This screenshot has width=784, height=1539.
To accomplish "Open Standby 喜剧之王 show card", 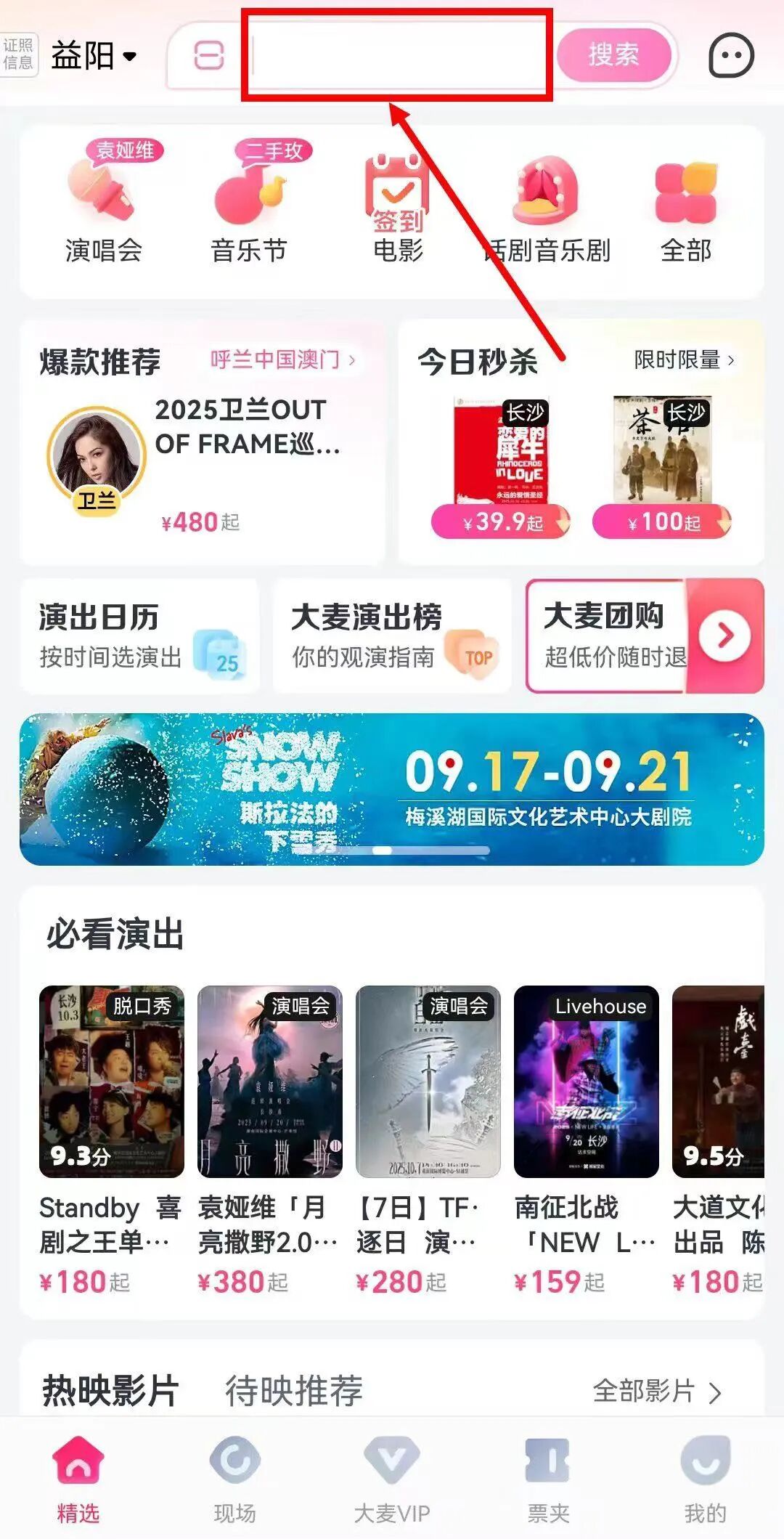I will coord(111,1132).
